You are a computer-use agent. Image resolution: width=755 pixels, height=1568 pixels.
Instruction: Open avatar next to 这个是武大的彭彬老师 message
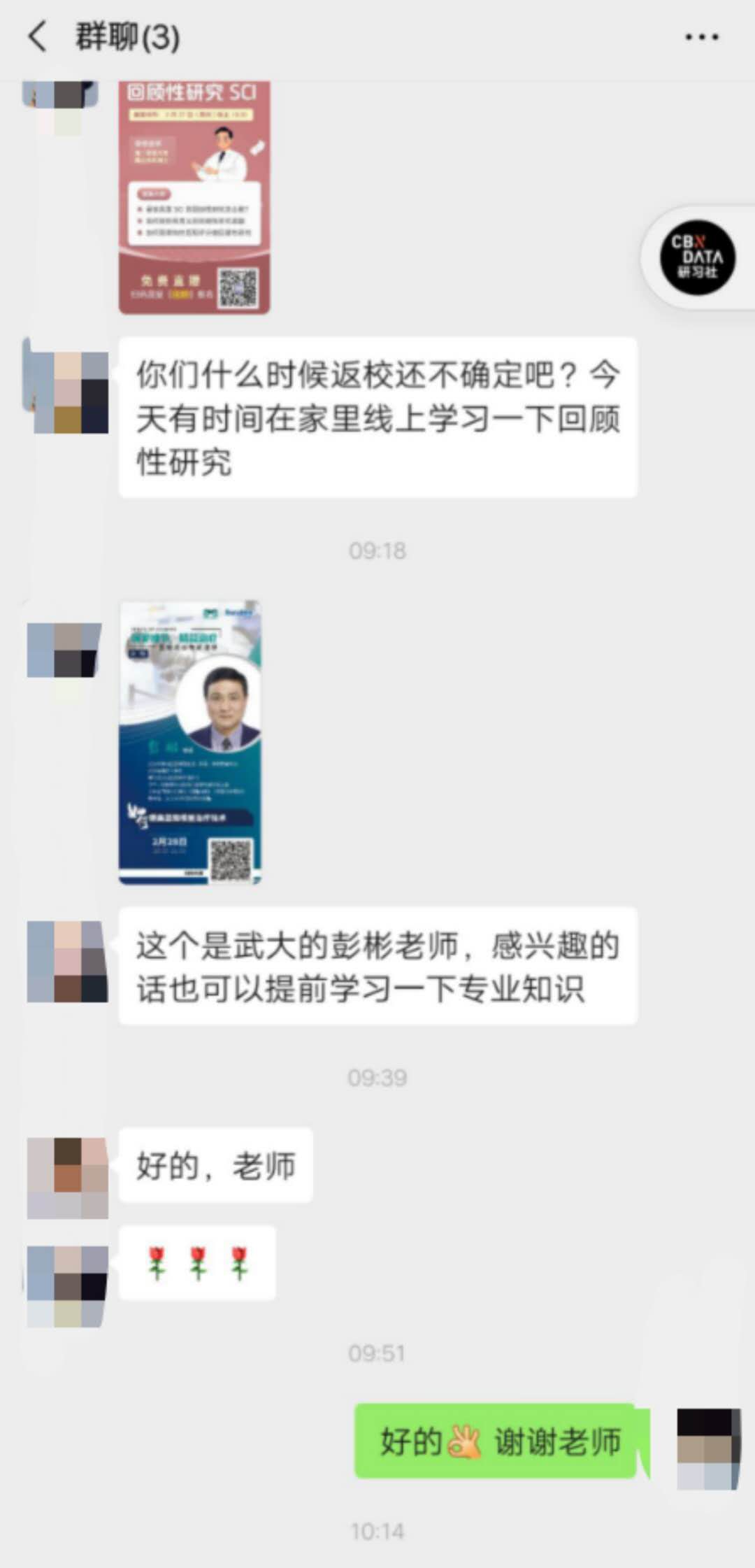click(x=67, y=962)
